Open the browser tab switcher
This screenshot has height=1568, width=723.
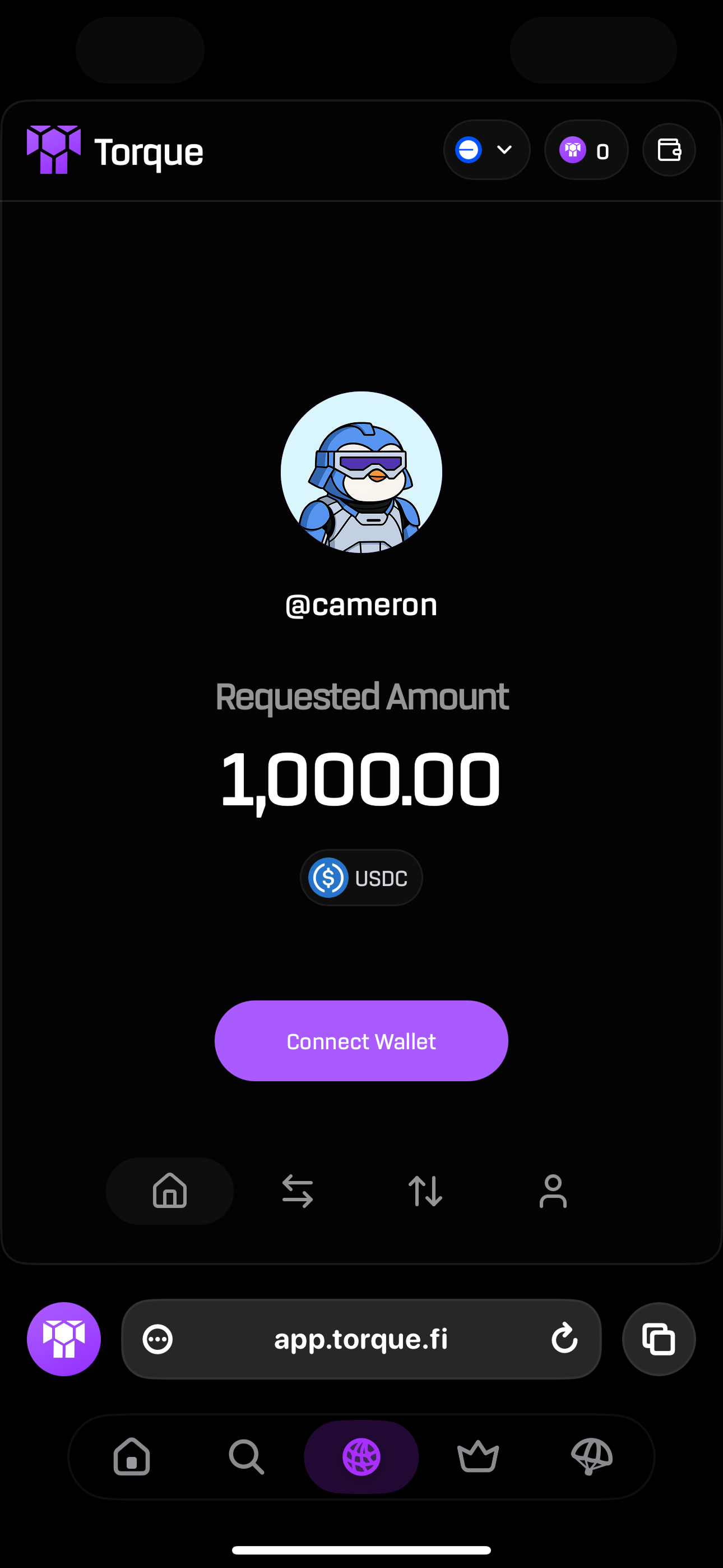pos(659,1339)
